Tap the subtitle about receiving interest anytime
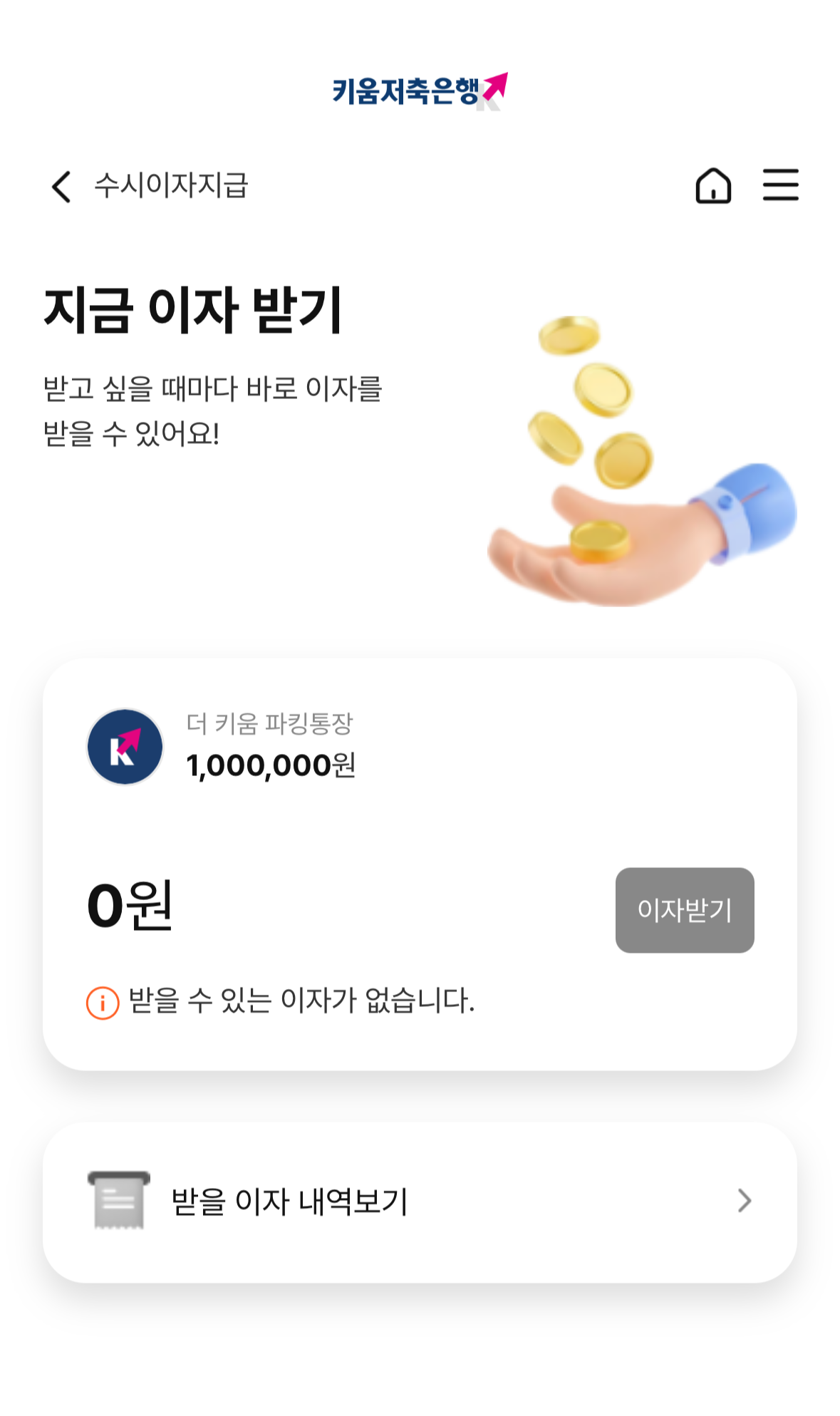Viewport: 840px width, 1416px height. pyautogui.click(x=214, y=410)
